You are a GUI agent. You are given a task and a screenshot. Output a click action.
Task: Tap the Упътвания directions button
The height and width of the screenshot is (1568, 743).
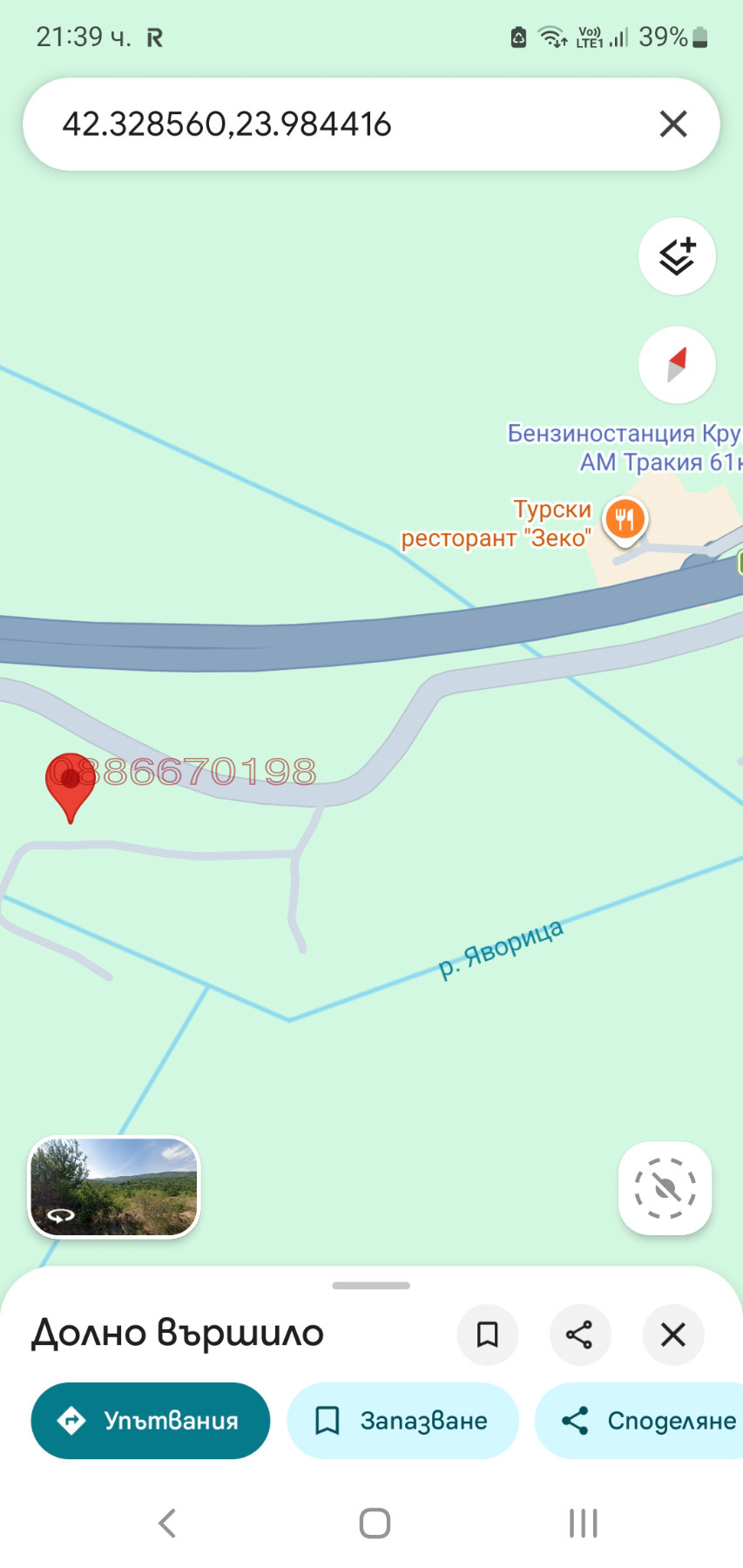pos(150,1420)
